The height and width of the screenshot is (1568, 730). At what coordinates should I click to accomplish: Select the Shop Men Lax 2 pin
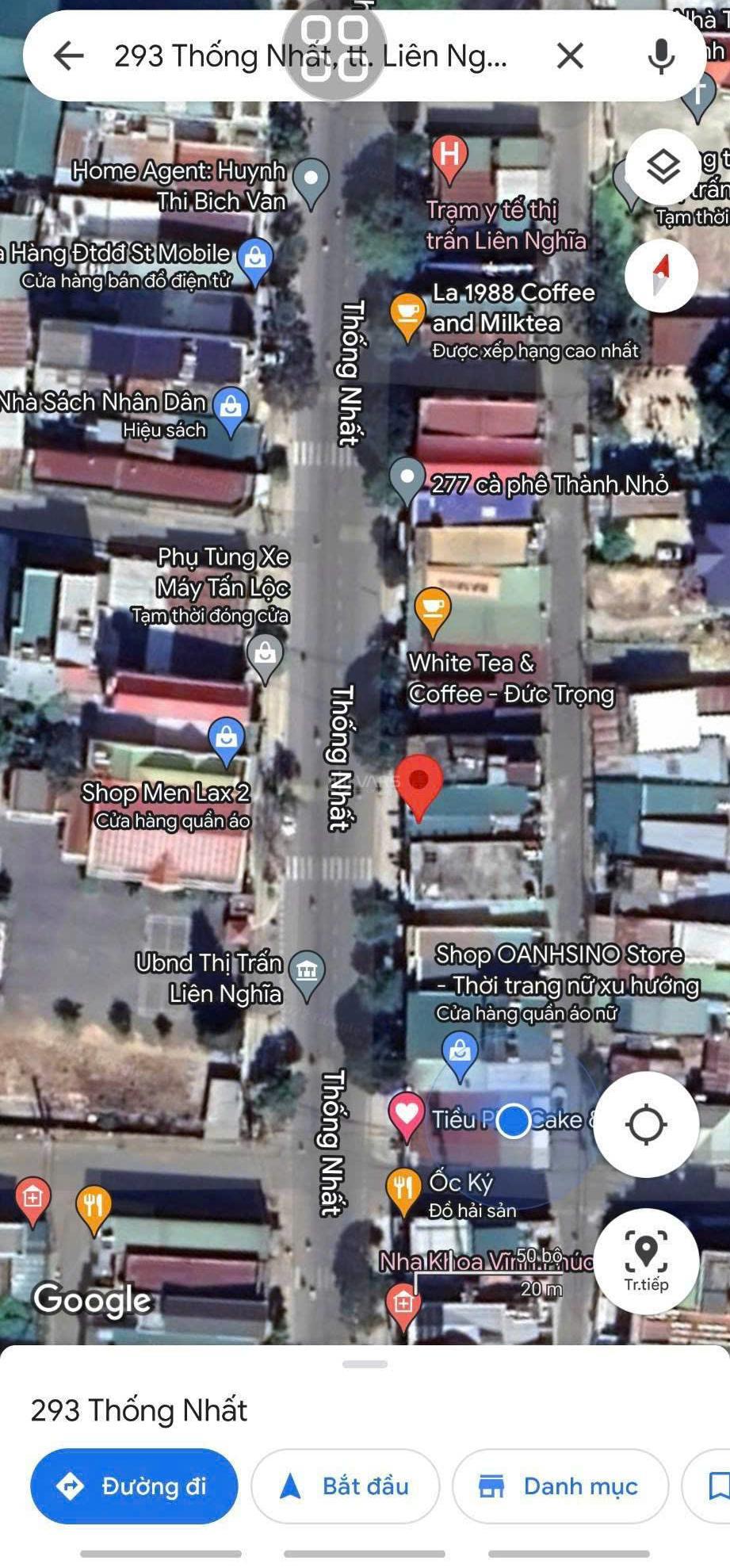coord(227,740)
